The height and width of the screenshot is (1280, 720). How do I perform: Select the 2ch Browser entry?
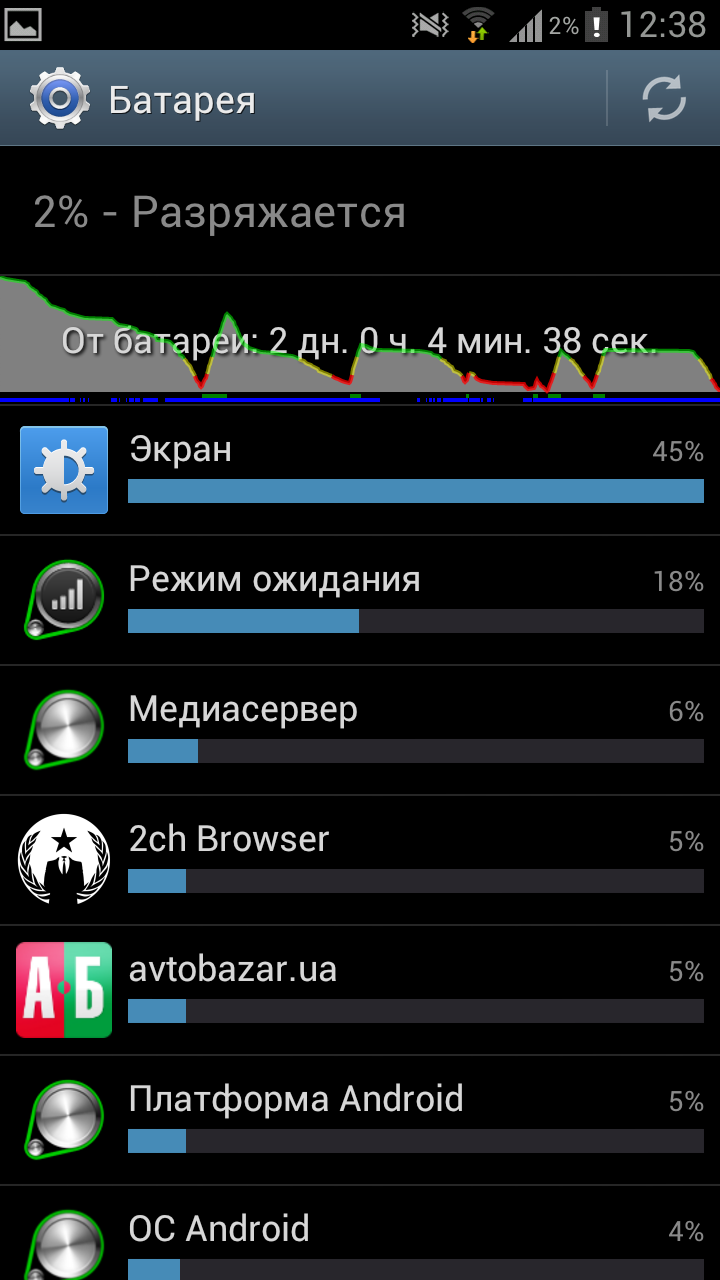coord(360,860)
